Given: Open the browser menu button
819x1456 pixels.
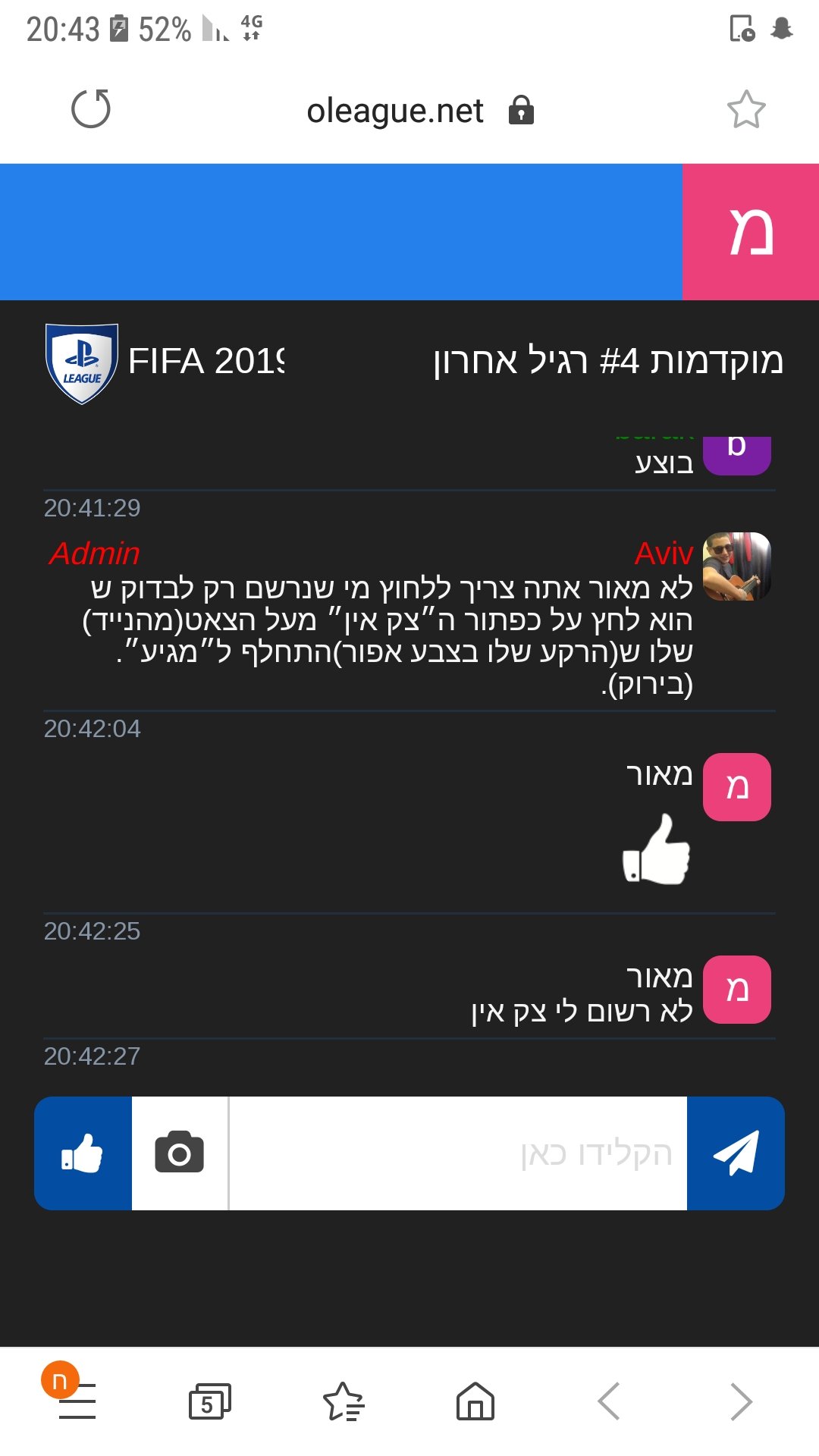Looking at the screenshot, I should 76,1400.
